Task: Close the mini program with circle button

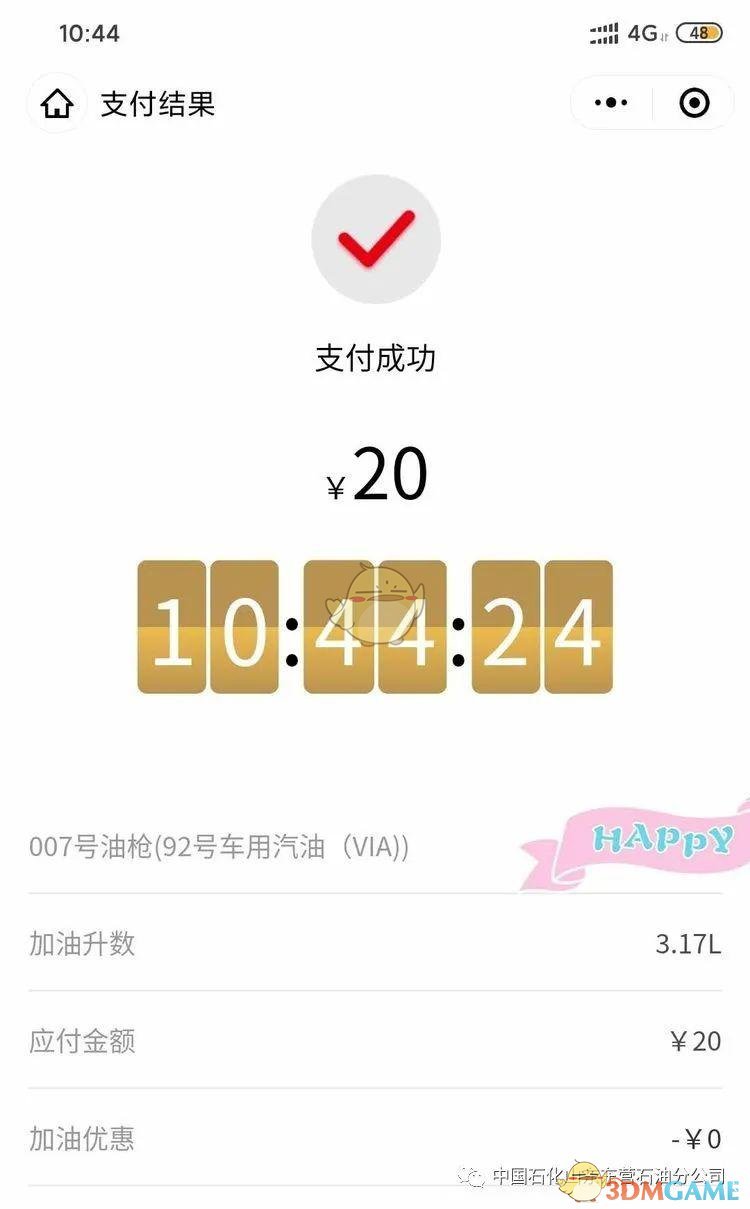Action: (x=694, y=102)
